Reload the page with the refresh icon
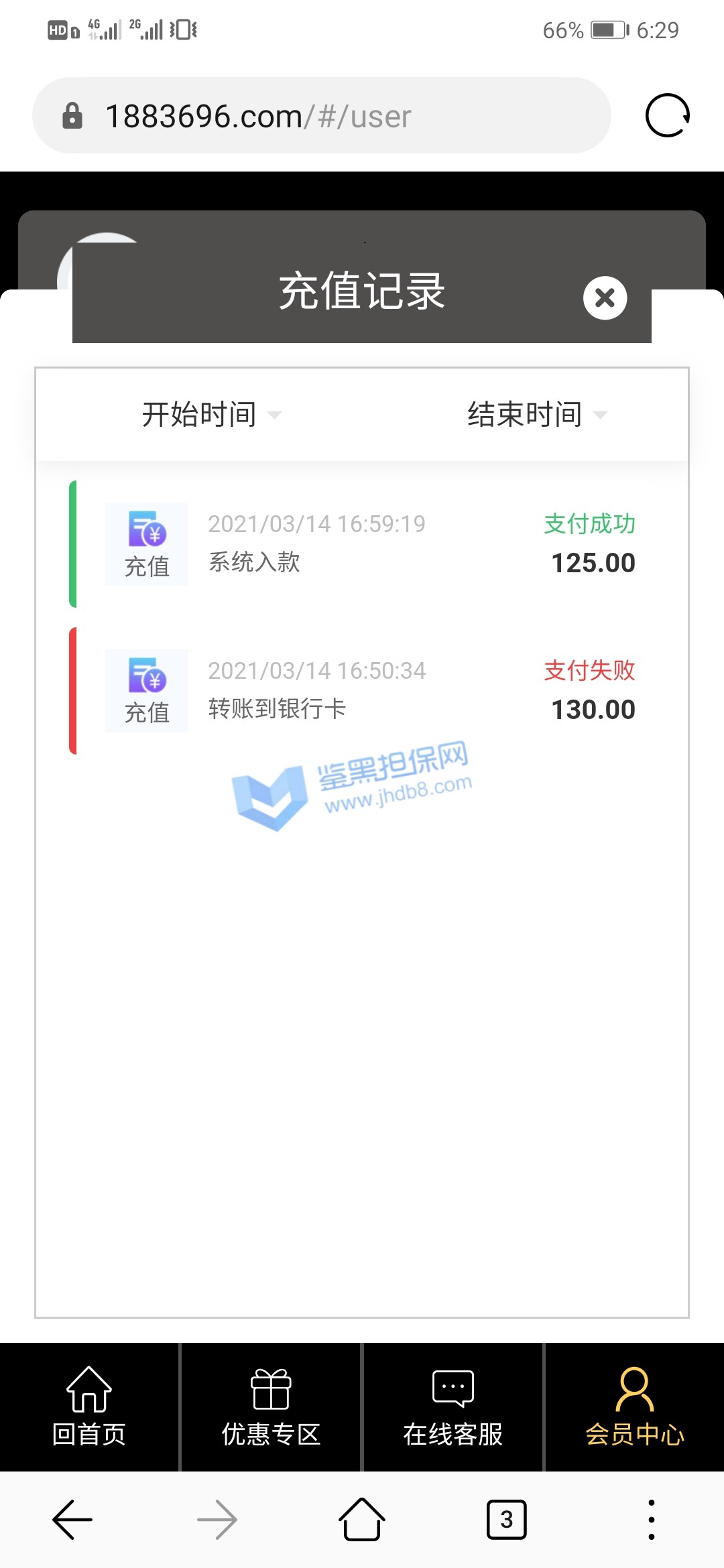Screen dimensions: 724x1568 (667, 115)
